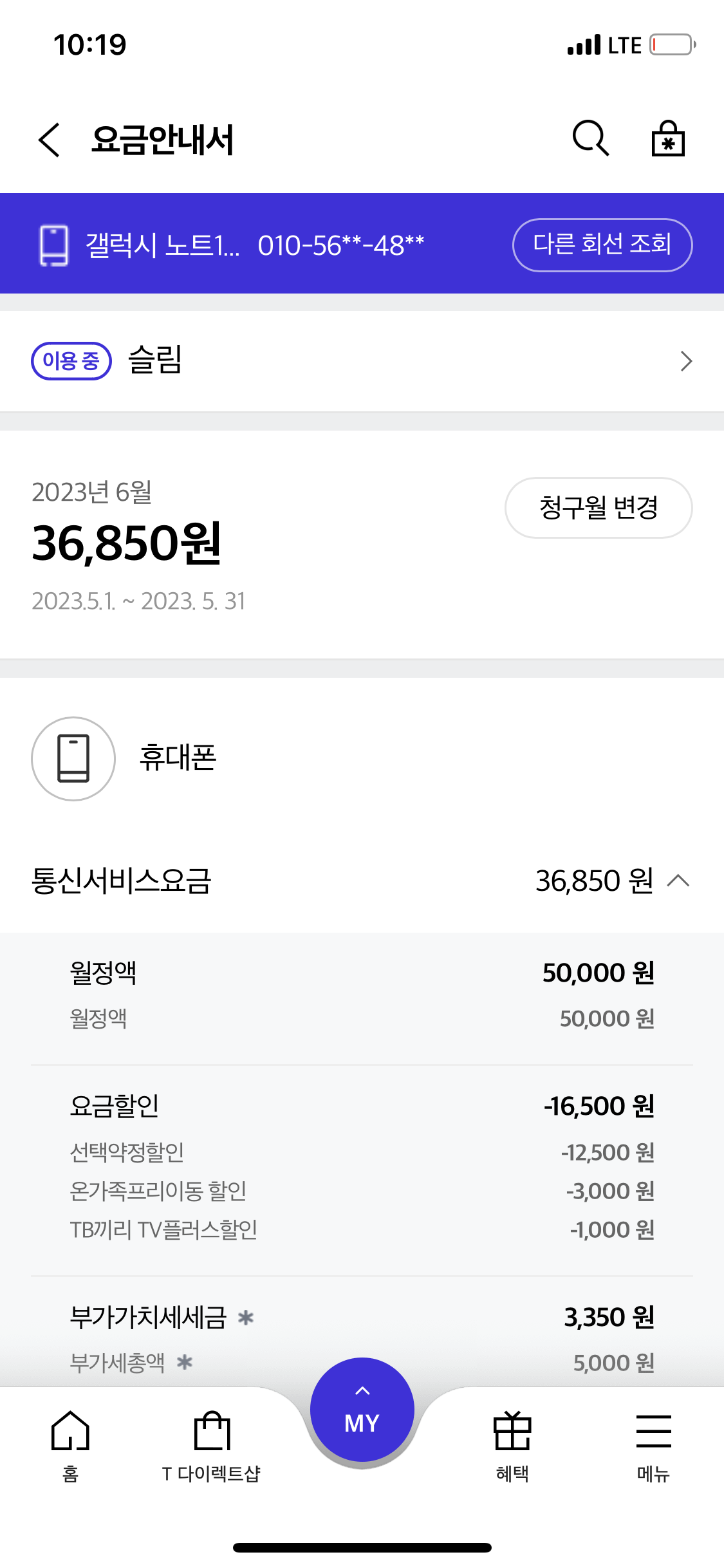Go back from 요금안내서
The height and width of the screenshot is (1568, 724).
pos(49,140)
